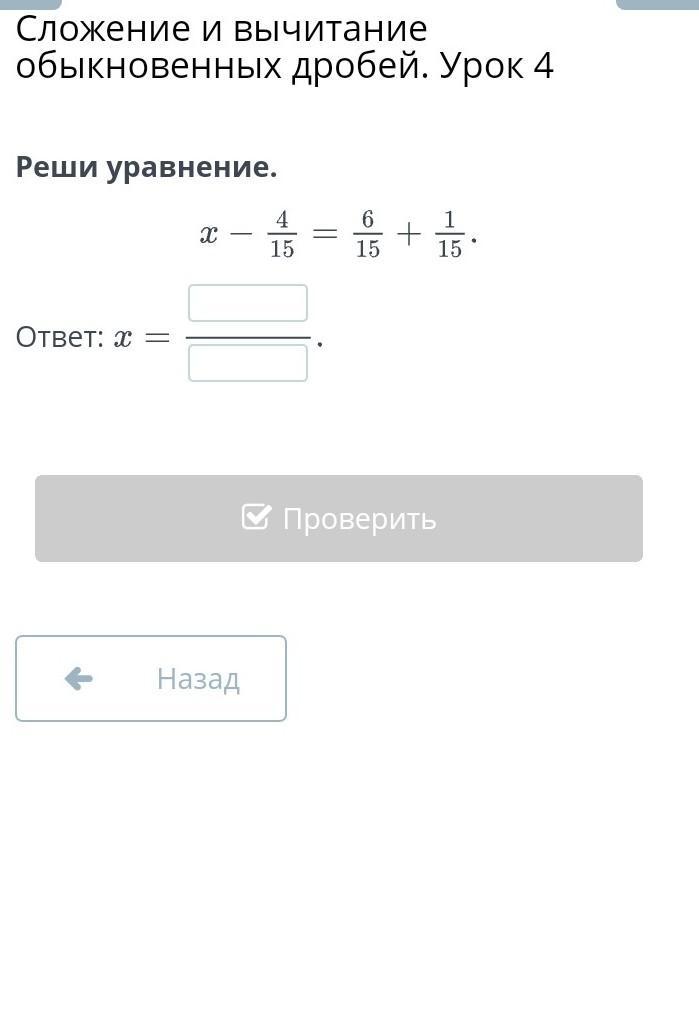The height and width of the screenshot is (1026, 699).
Task: Tap the denominator answer field
Action: point(248,363)
